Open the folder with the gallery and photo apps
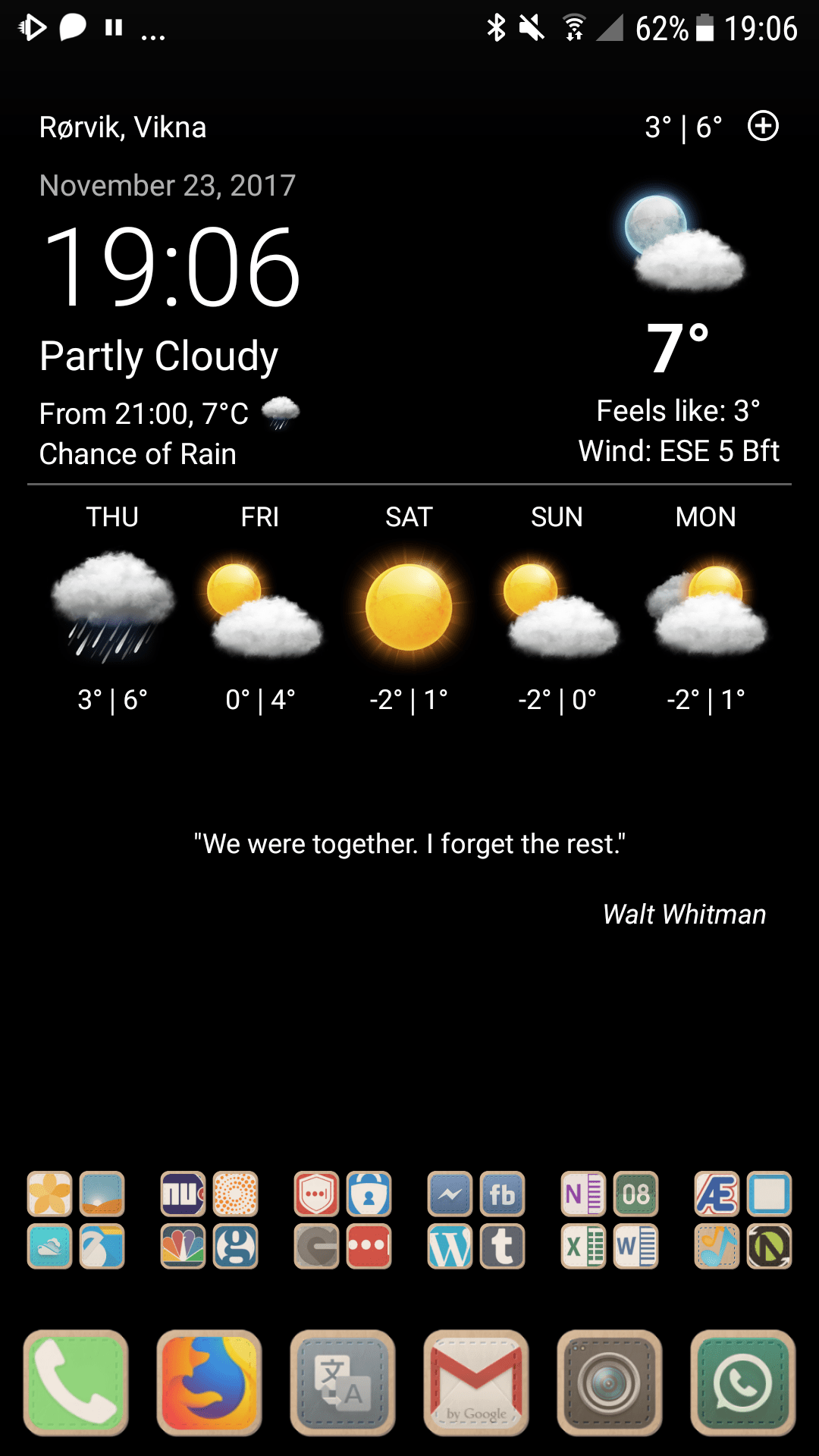Screen dimensions: 819x1456 (76, 1220)
